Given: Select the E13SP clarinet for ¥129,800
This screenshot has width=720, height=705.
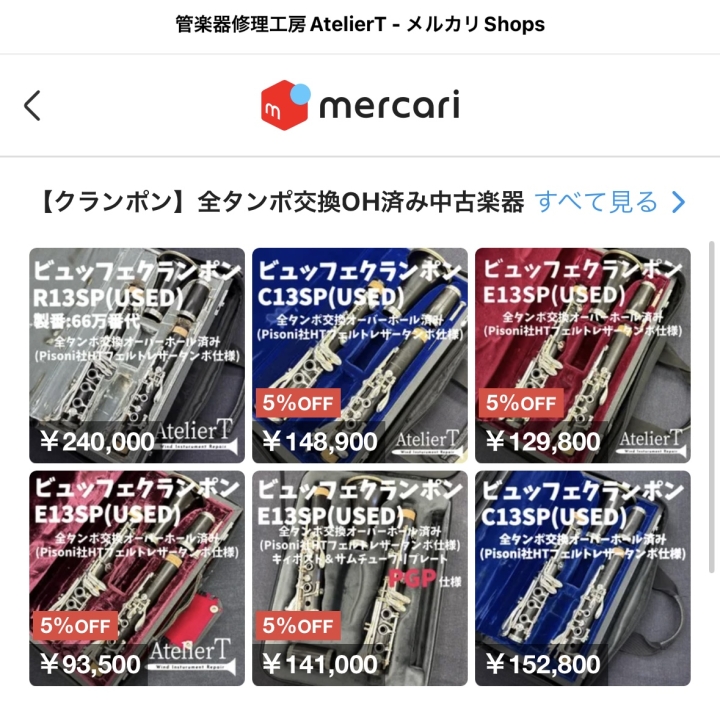Looking at the screenshot, I should click(582, 355).
